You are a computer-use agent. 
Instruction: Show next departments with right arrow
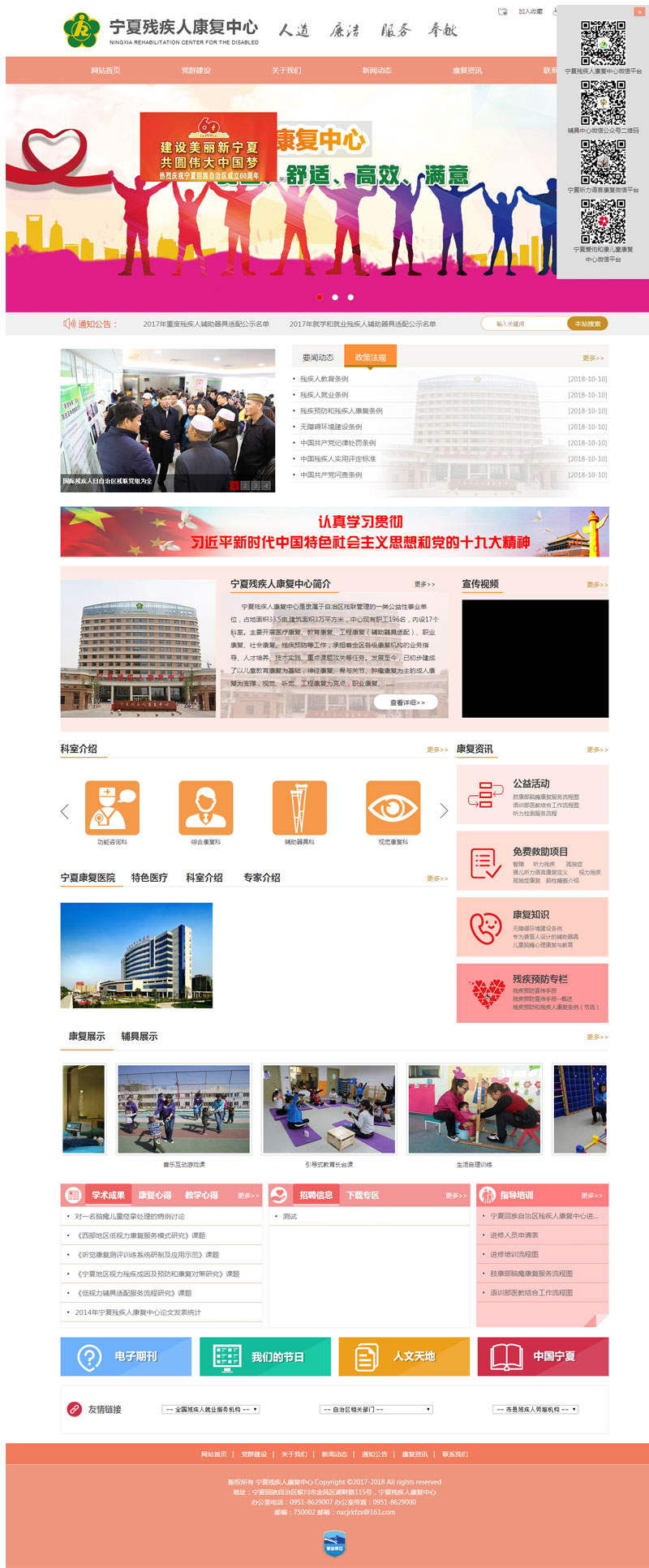(444, 811)
